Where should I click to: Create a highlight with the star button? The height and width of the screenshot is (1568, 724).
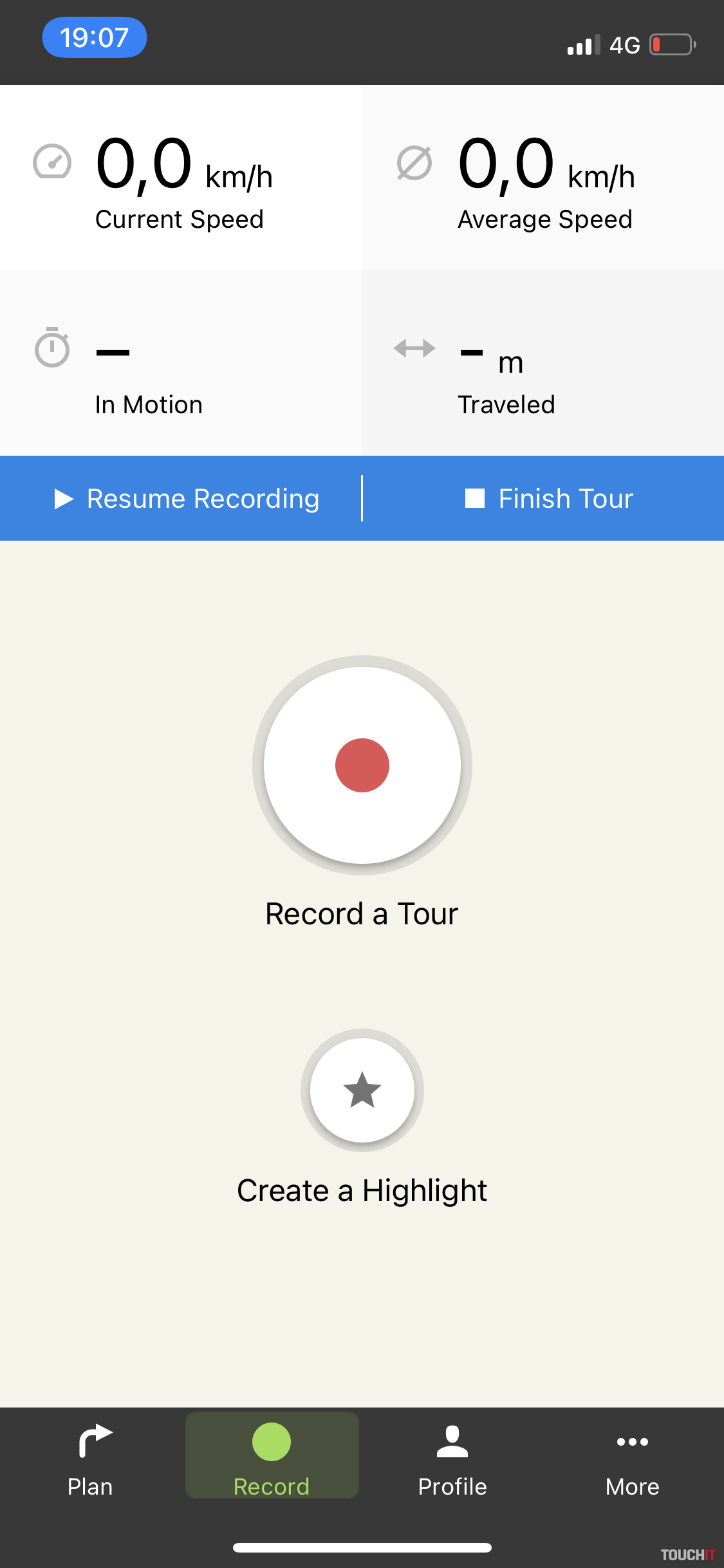pyautogui.click(x=362, y=1090)
